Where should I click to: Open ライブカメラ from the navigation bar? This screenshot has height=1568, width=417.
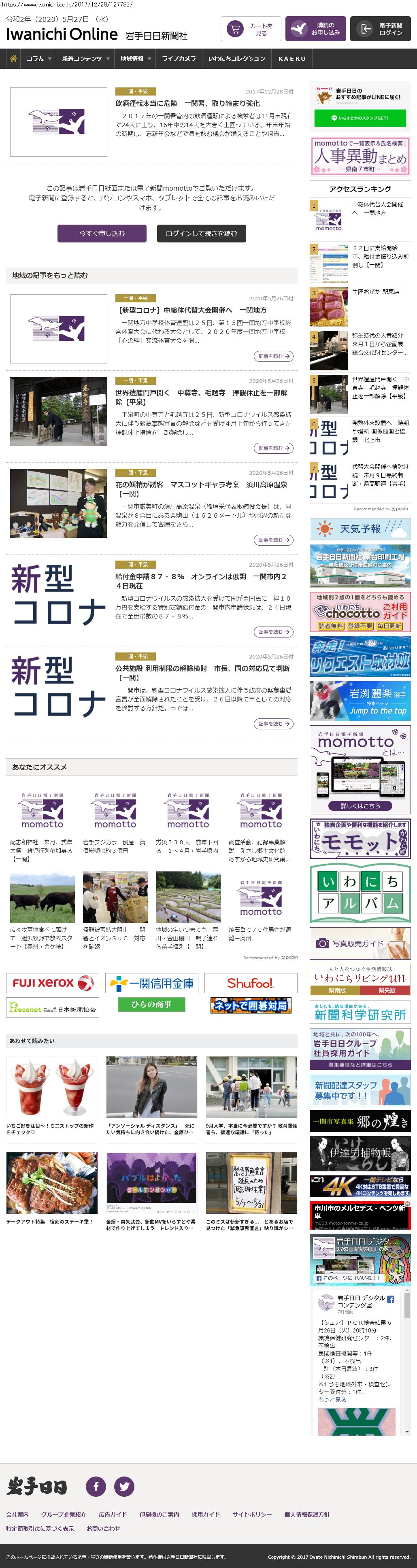(179, 58)
